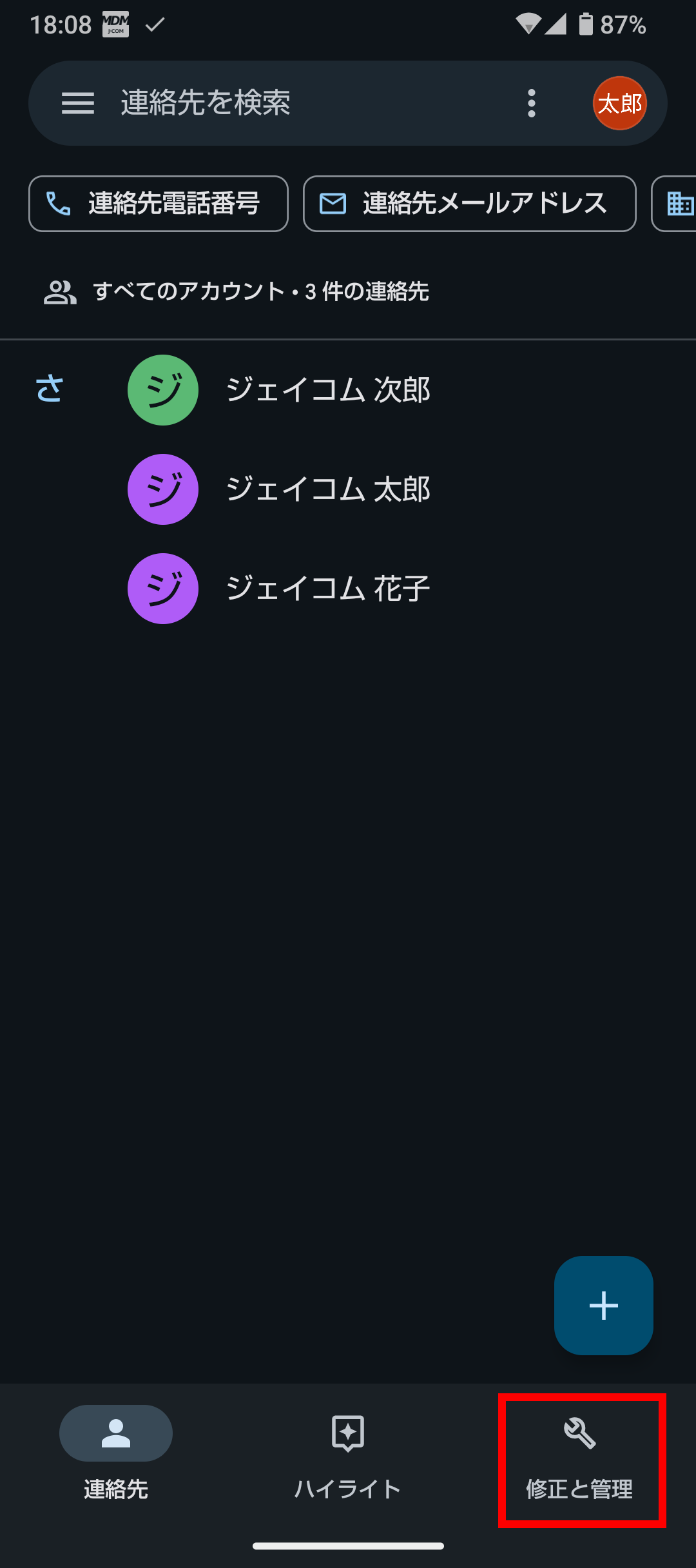Add a new contact with plus button

click(604, 1306)
